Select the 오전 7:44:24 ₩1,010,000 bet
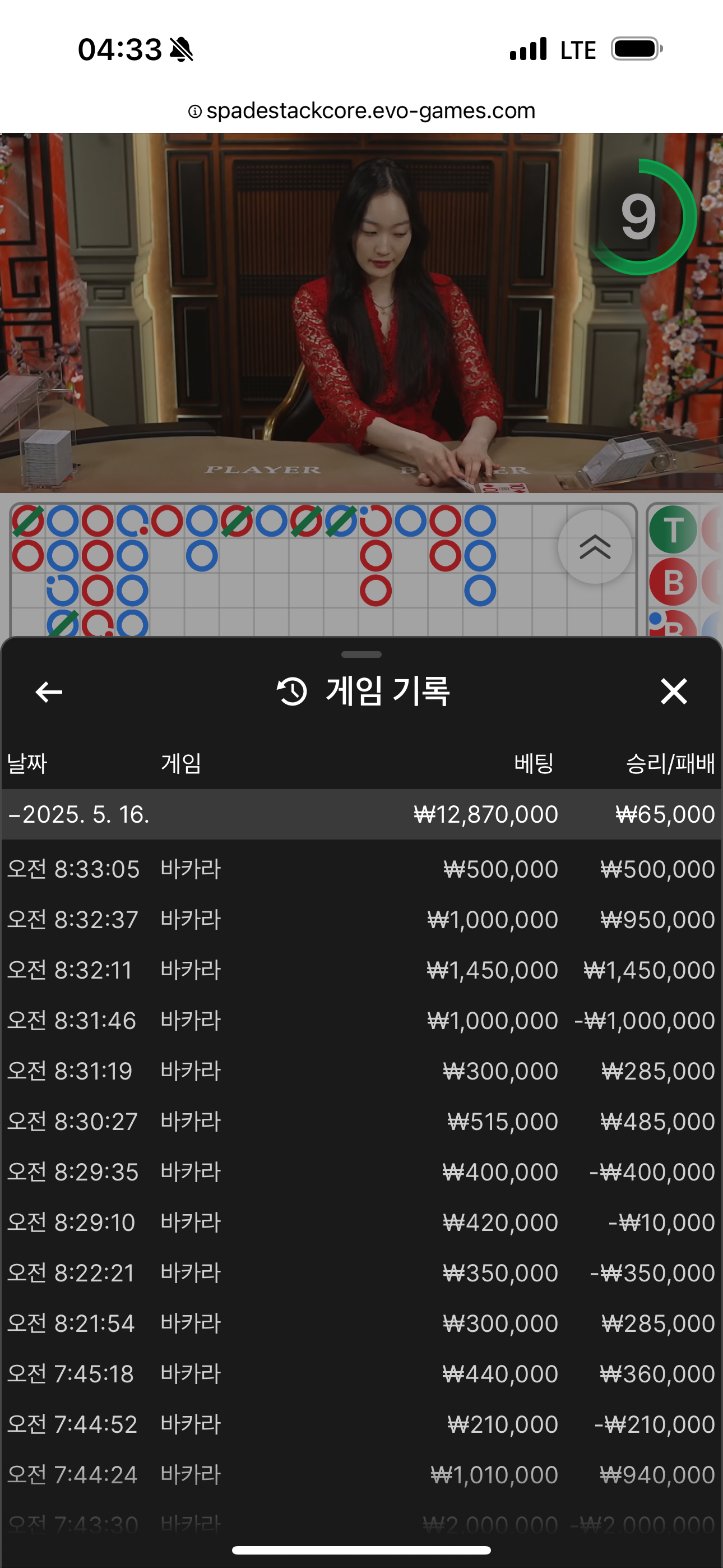The width and height of the screenshot is (723, 1568). coord(361,1475)
